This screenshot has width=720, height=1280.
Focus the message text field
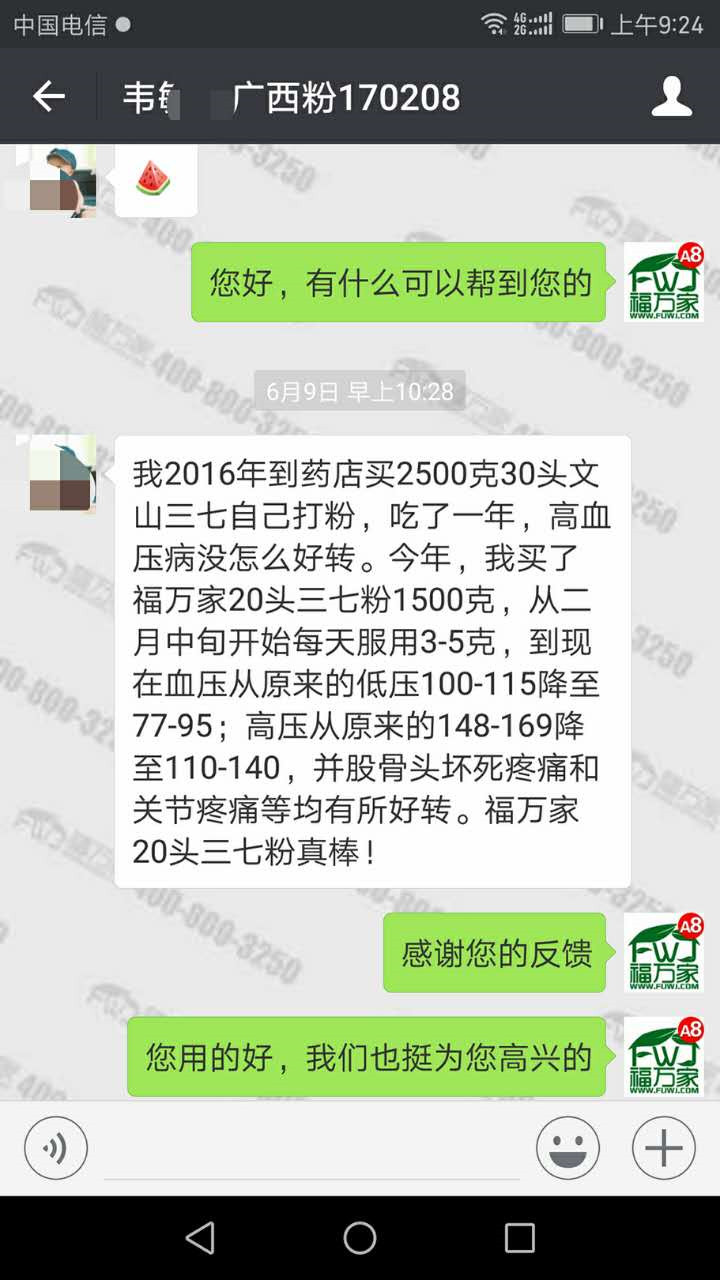click(x=312, y=1150)
